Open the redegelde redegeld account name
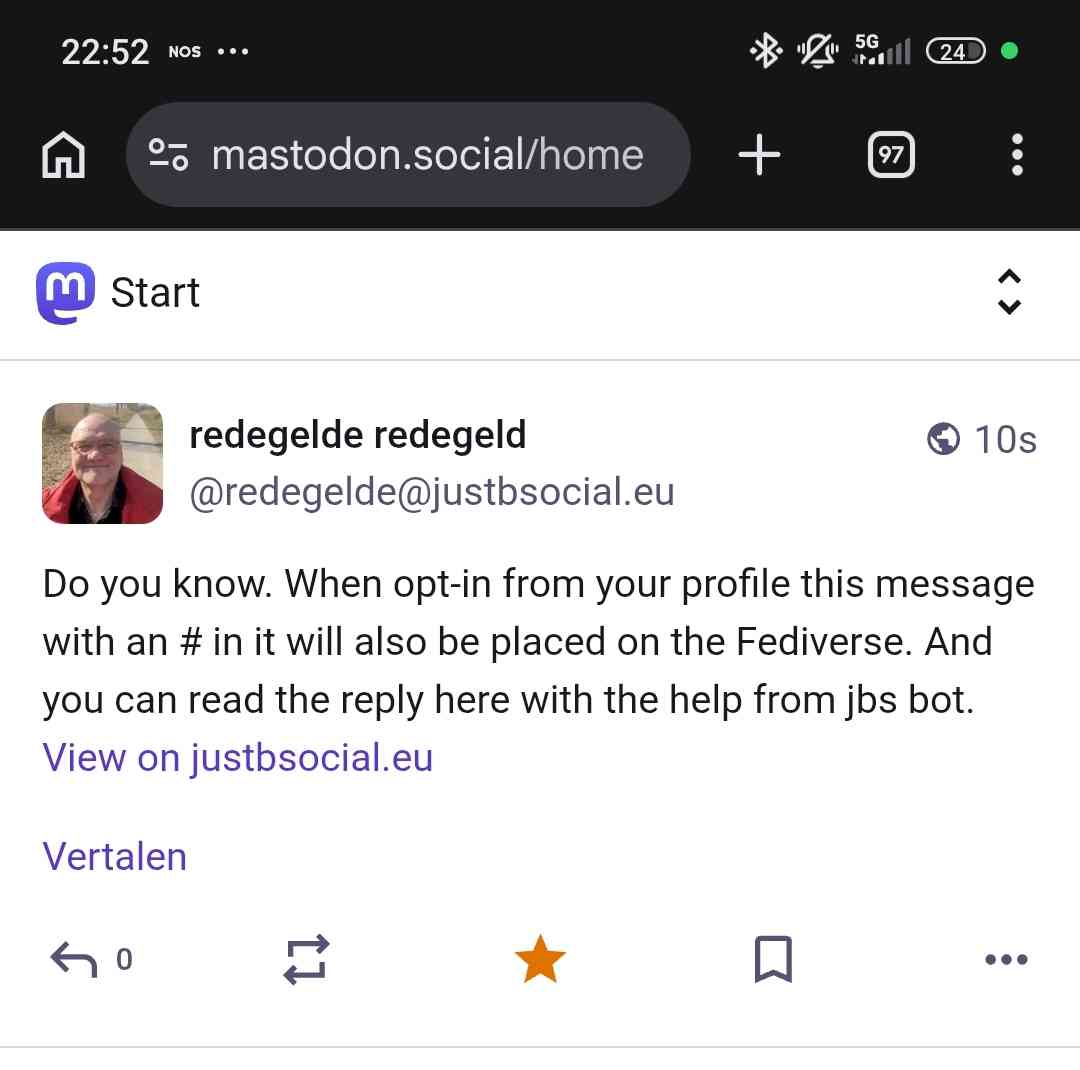This screenshot has width=1080, height=1070. pyautogui.click(x=357, y=435)
